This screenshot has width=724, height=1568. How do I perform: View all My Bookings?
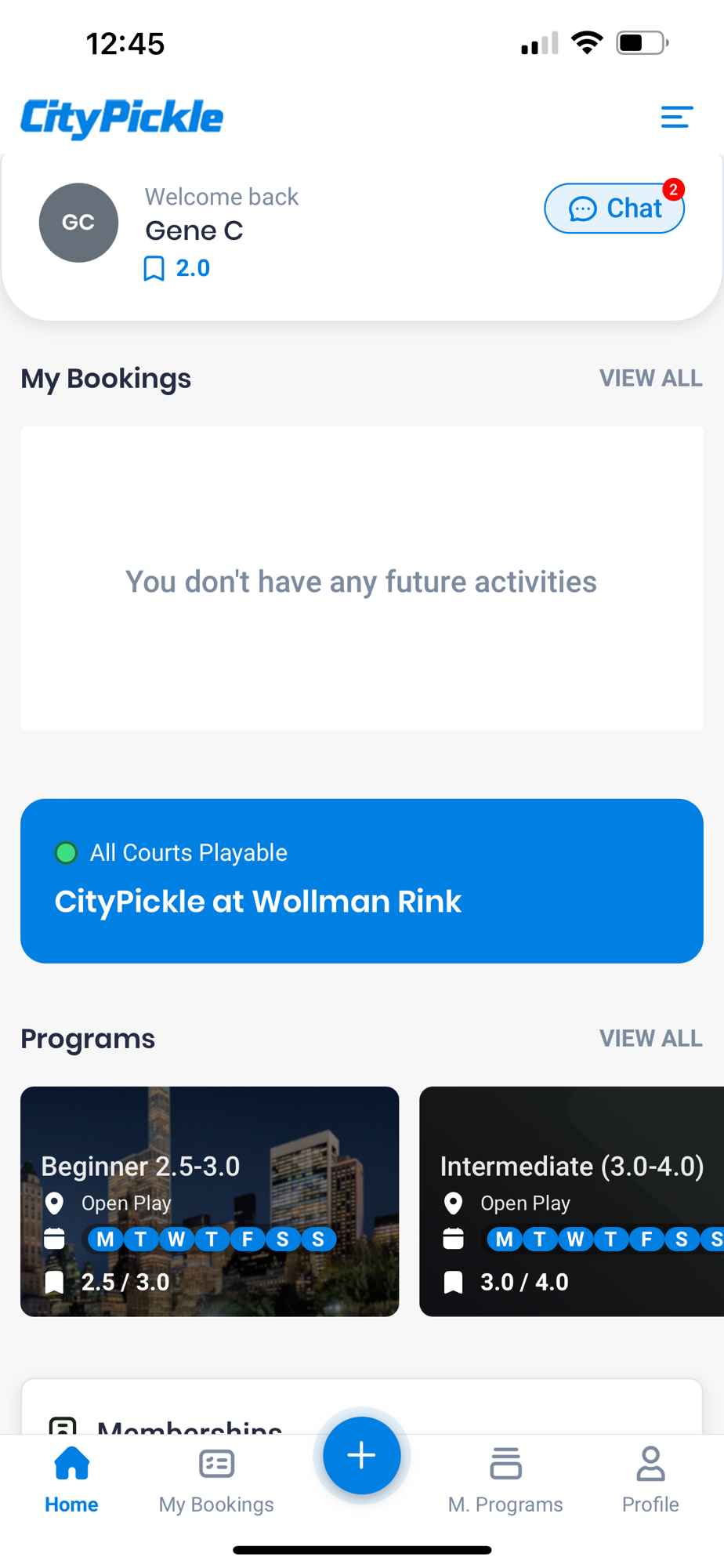pos(650,378)
